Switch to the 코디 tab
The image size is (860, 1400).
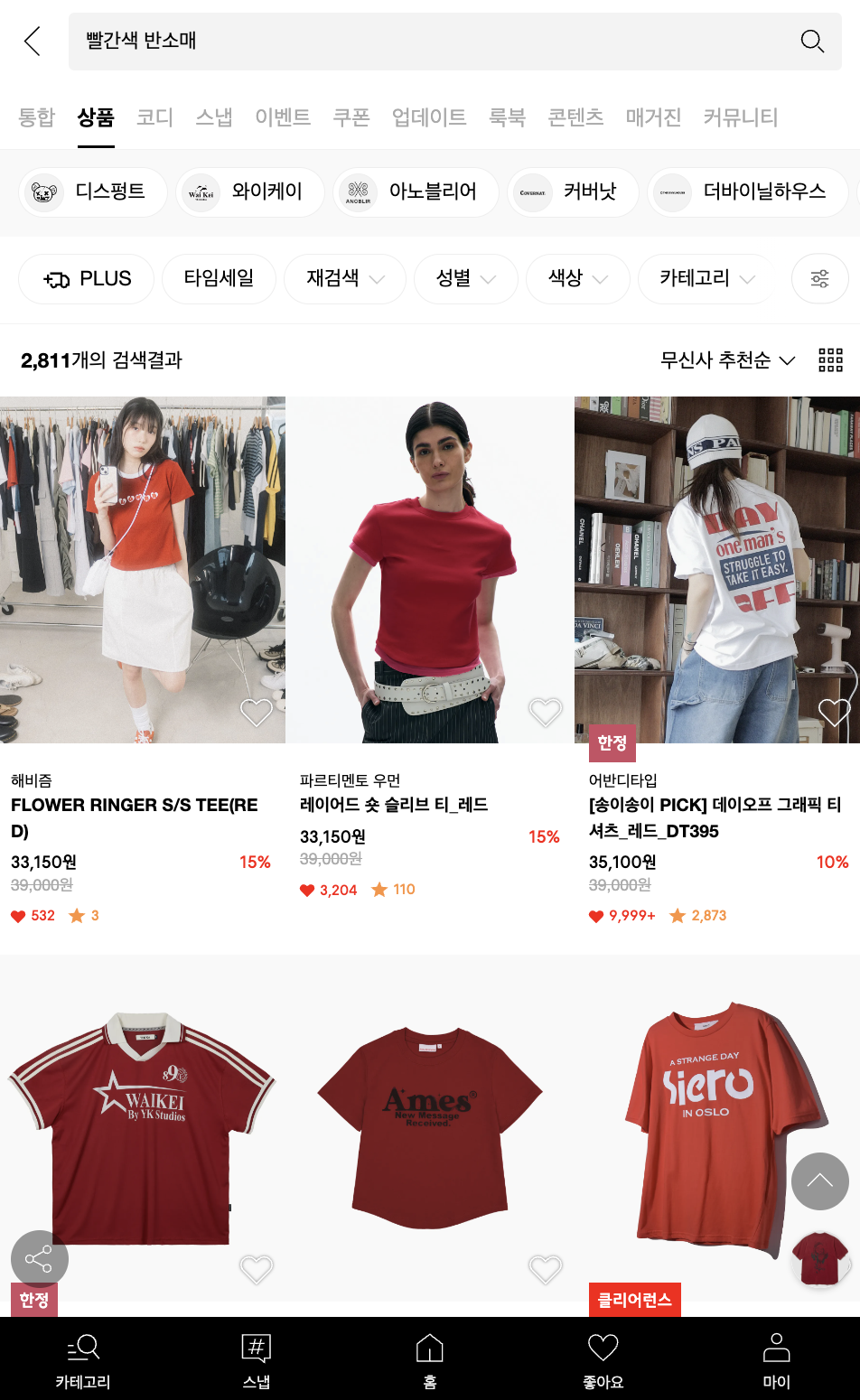154,117
